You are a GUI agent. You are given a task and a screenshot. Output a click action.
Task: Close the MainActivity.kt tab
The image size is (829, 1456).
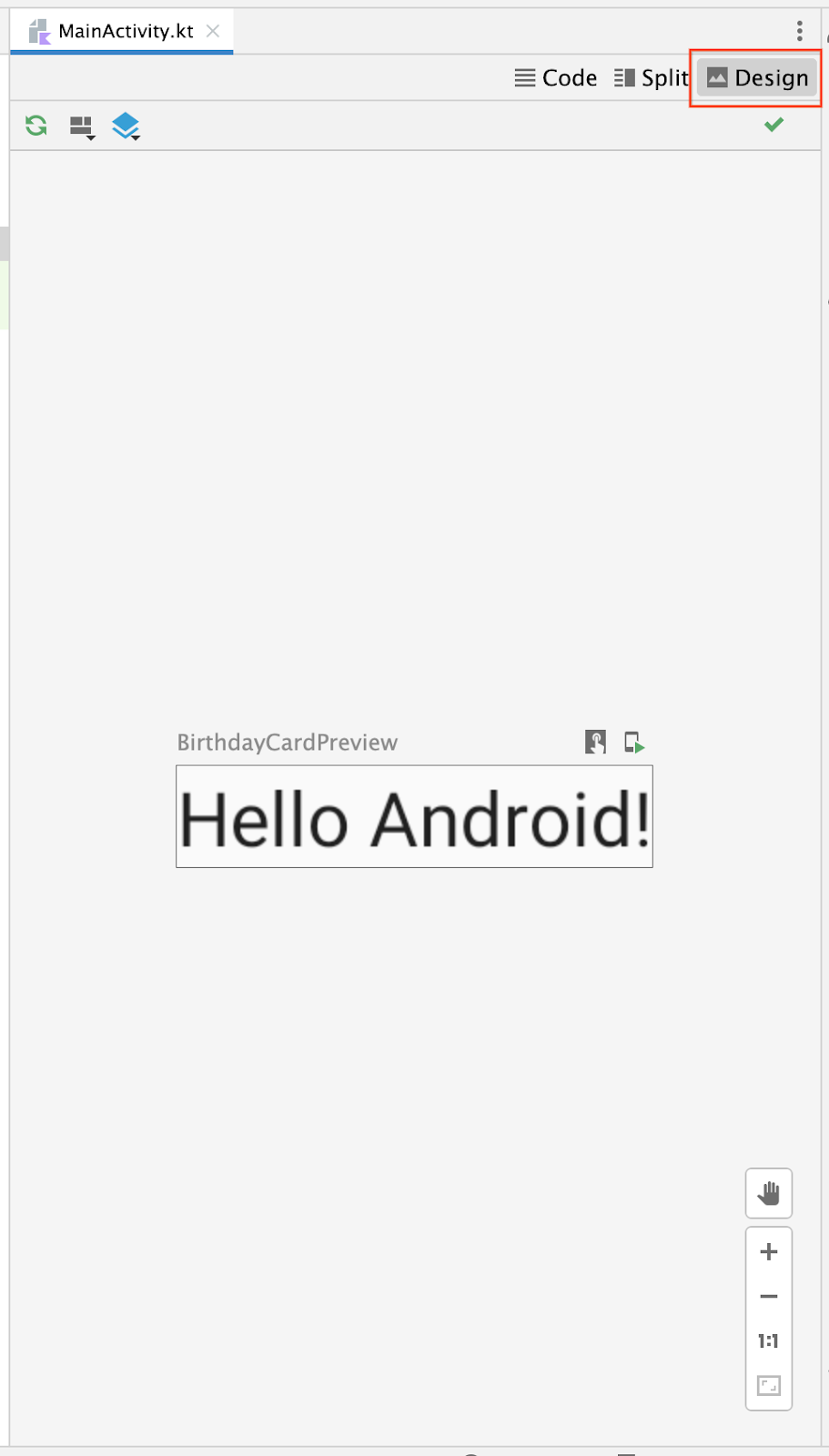coord(213,31)
